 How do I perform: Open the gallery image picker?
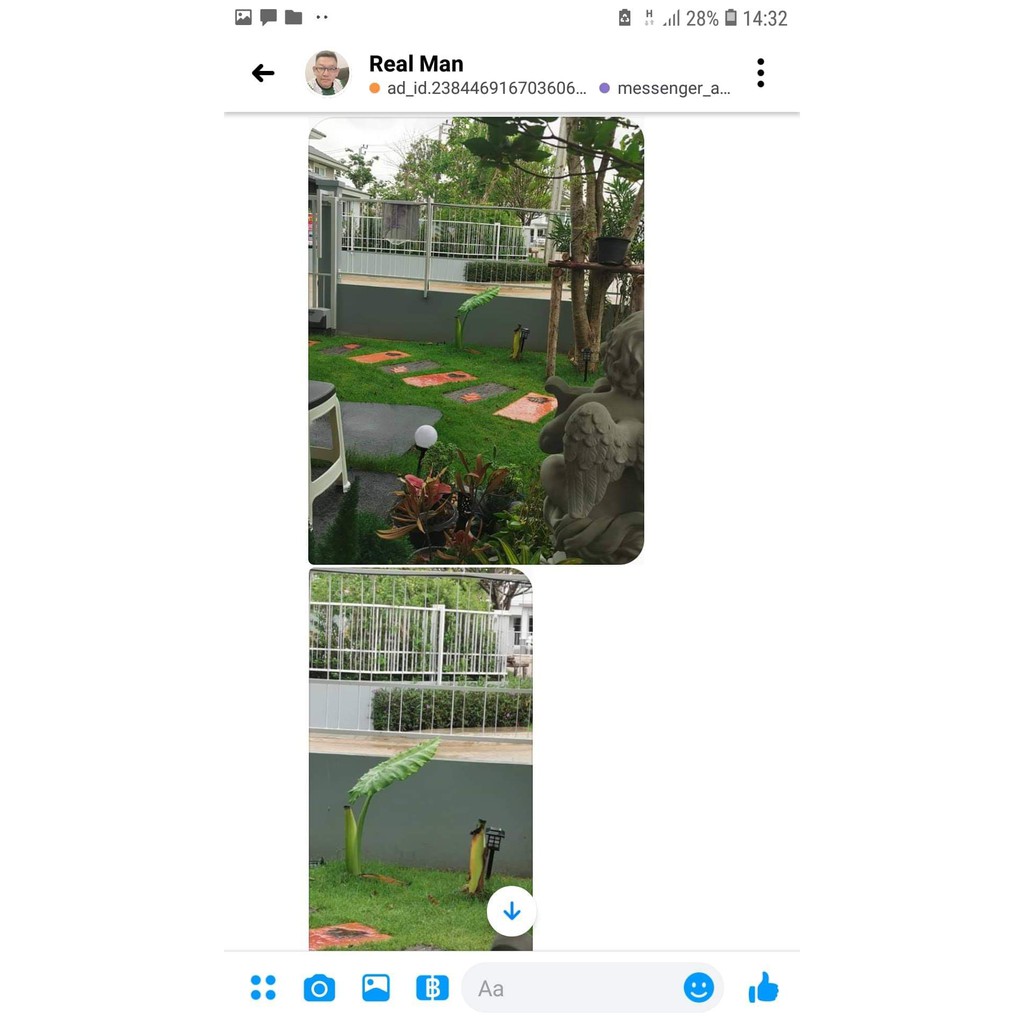[x=376, y=988]
